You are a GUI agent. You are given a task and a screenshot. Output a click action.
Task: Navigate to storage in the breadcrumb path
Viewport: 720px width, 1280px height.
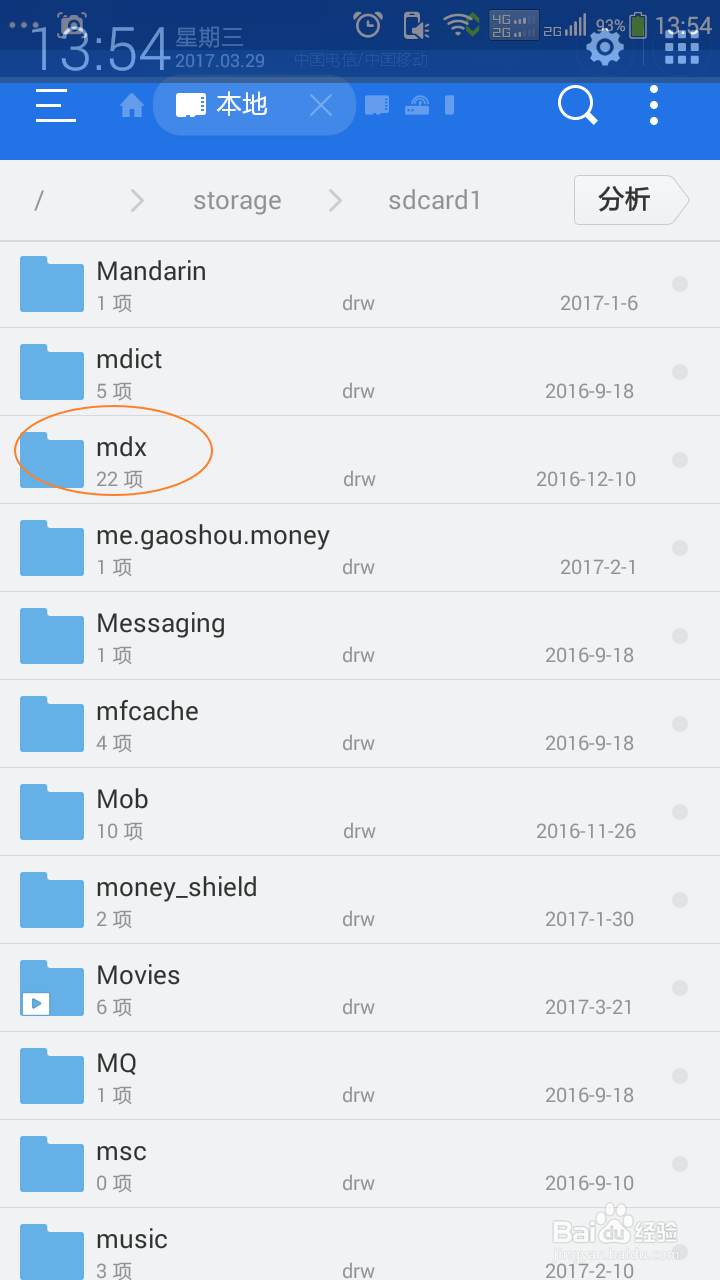[236, 200]
